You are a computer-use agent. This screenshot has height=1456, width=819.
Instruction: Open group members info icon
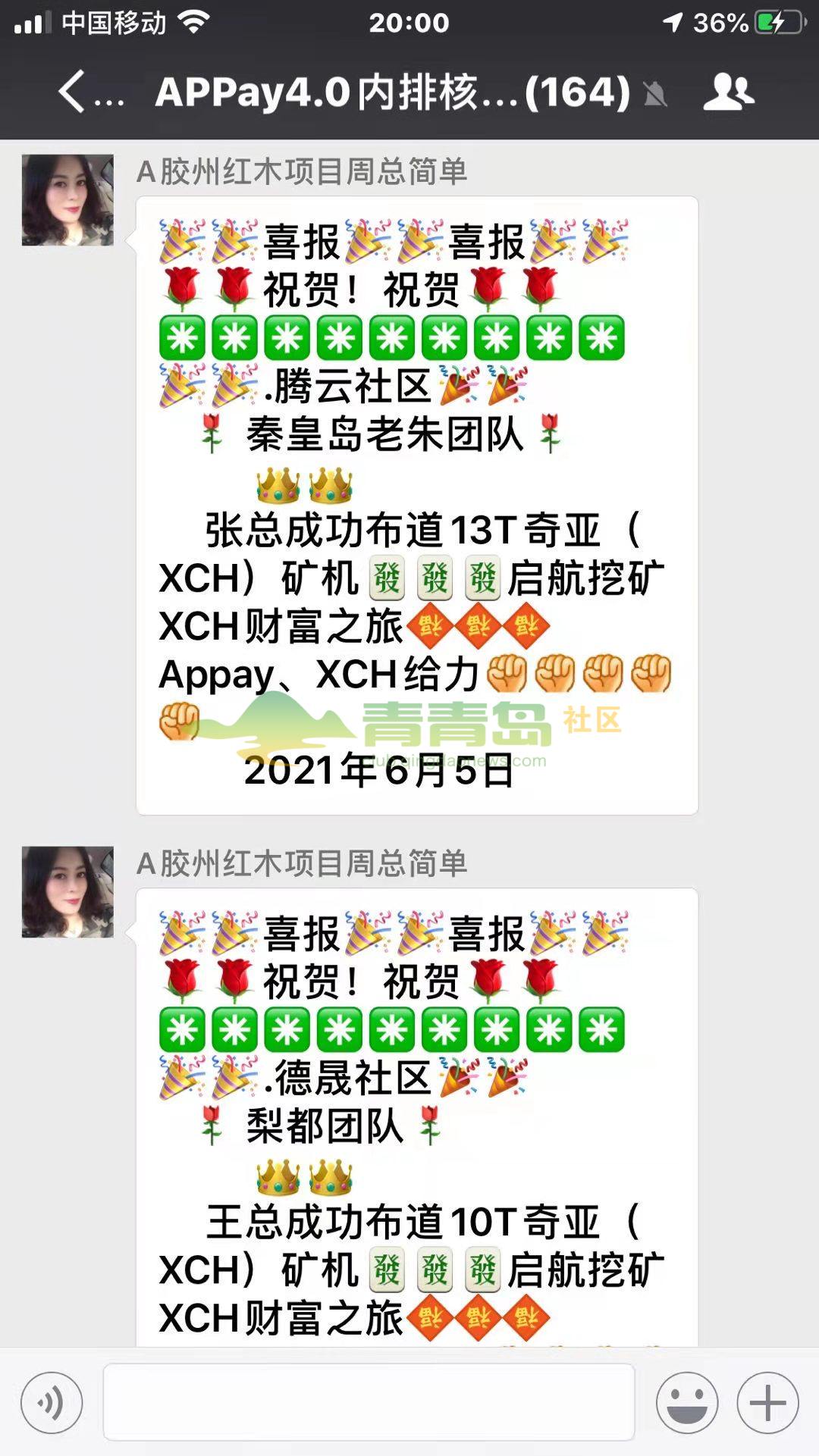(728, 92)
